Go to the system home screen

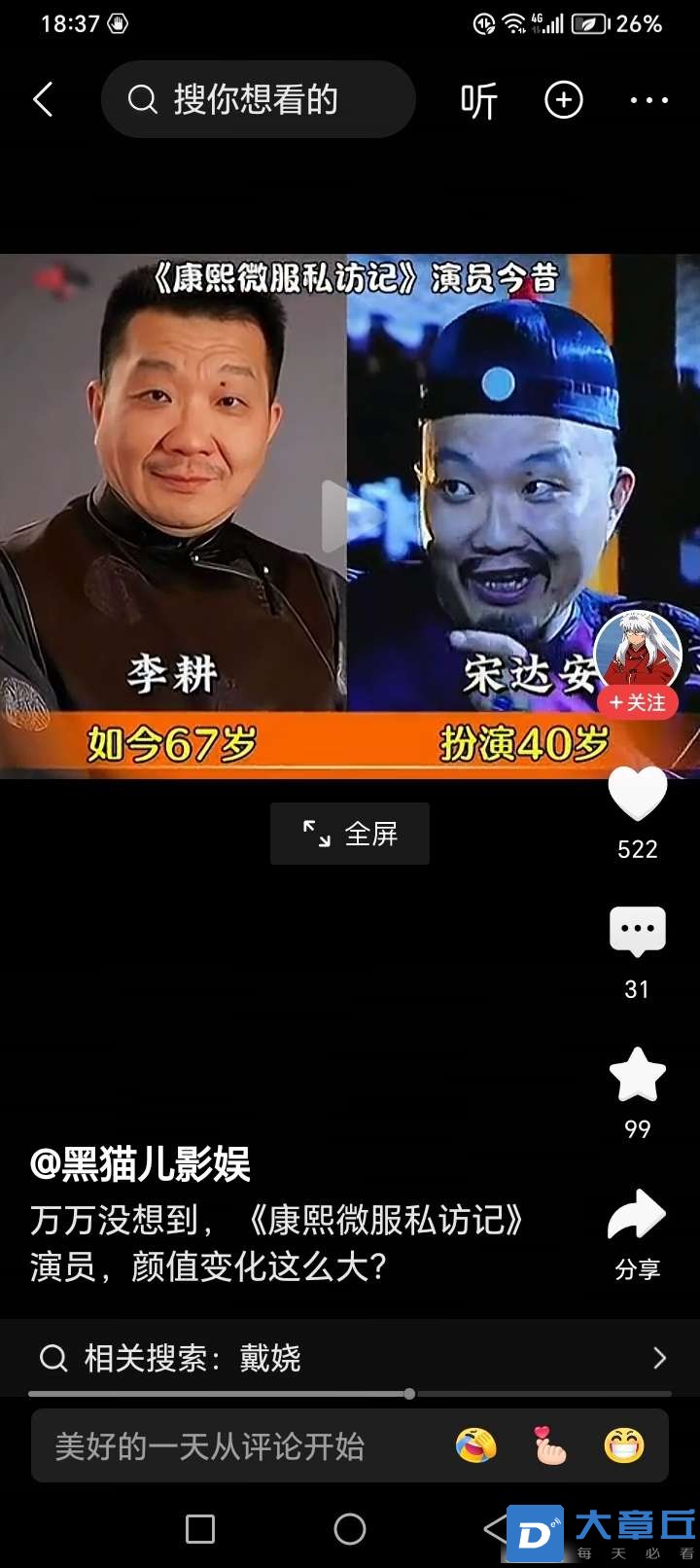pos(350,1529)
